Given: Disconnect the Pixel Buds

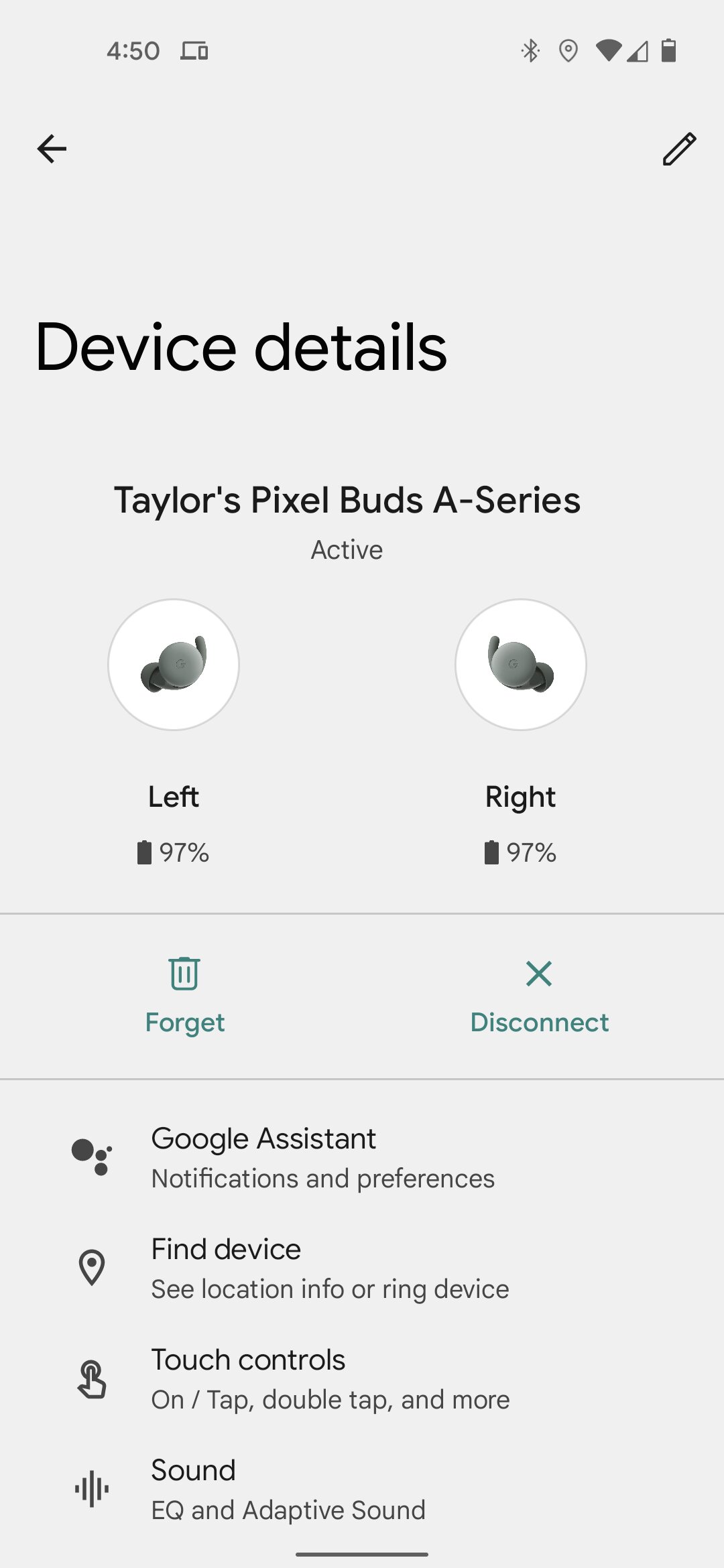Looking at the screenshot, I should [x=539, y=996].
